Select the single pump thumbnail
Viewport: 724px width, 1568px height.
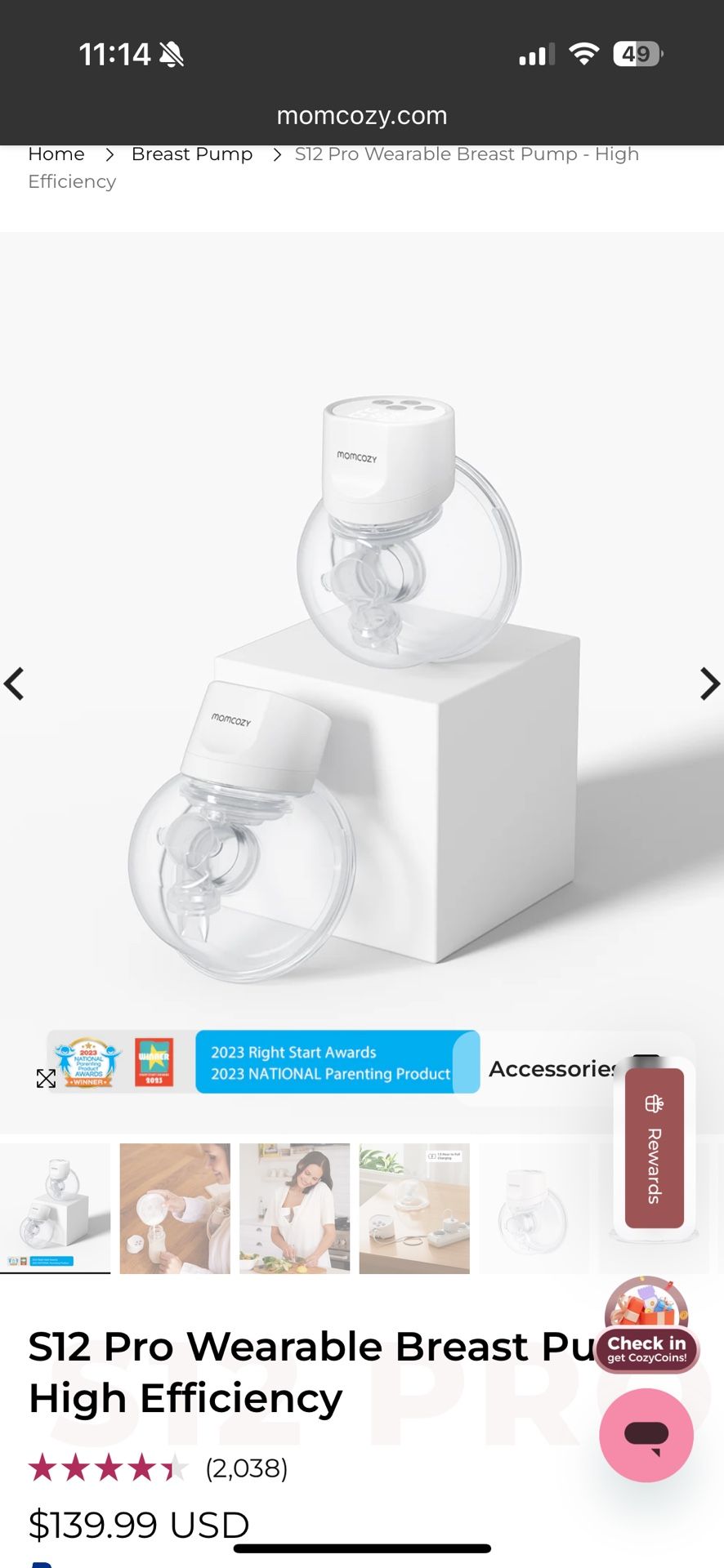[x=534, y=1208]
